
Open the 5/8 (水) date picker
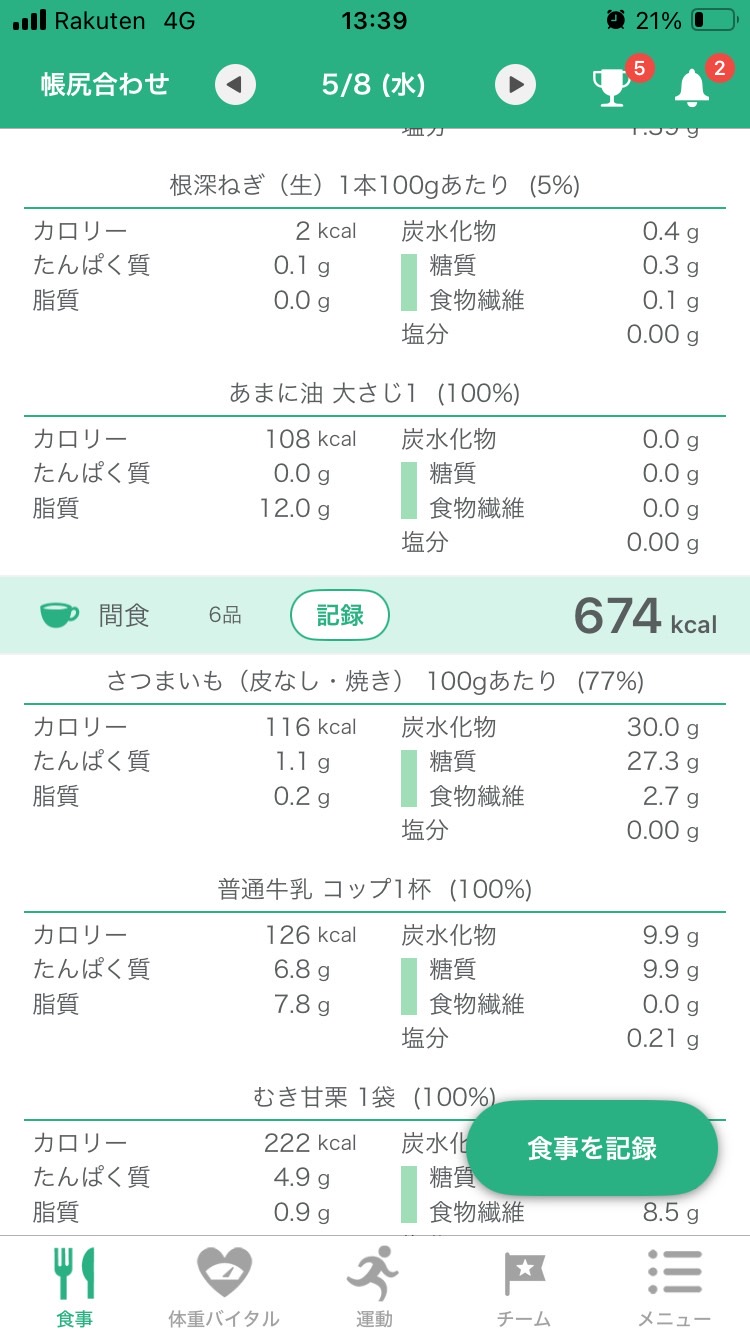pos(374,85)
